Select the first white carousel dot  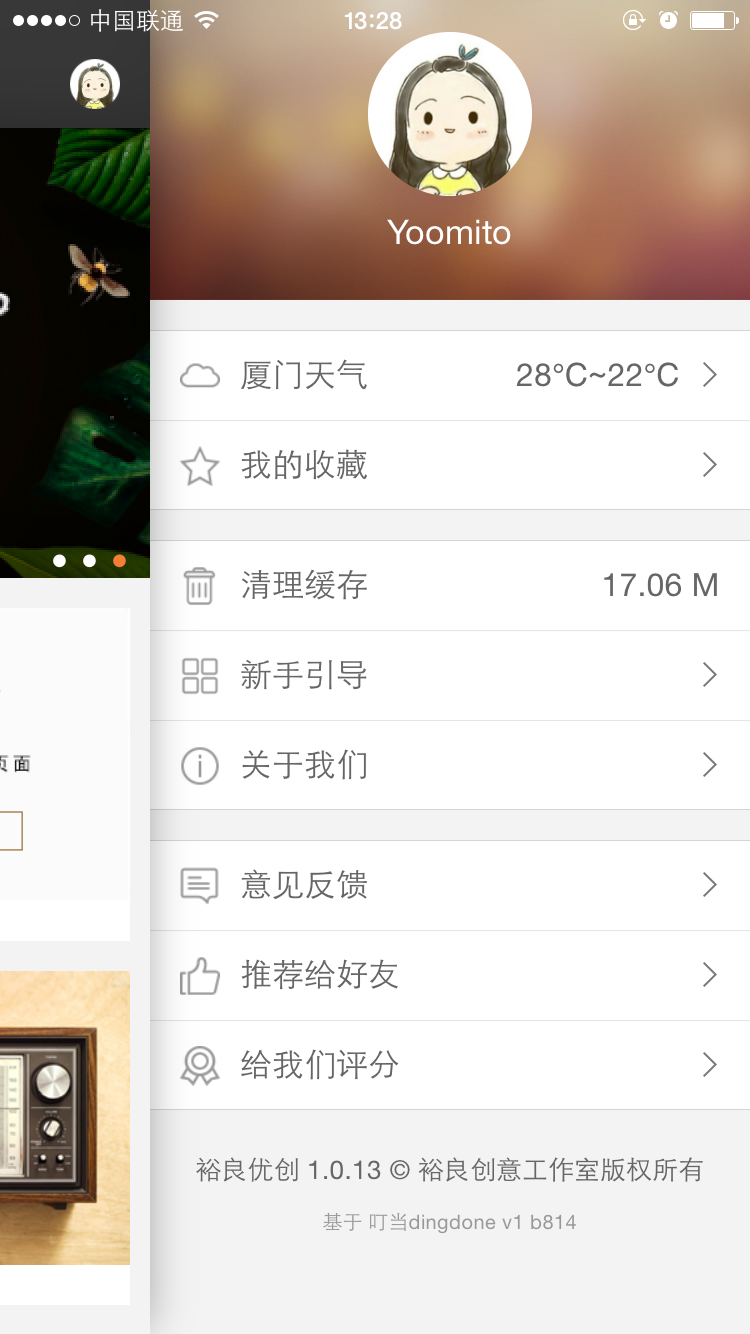57,561
